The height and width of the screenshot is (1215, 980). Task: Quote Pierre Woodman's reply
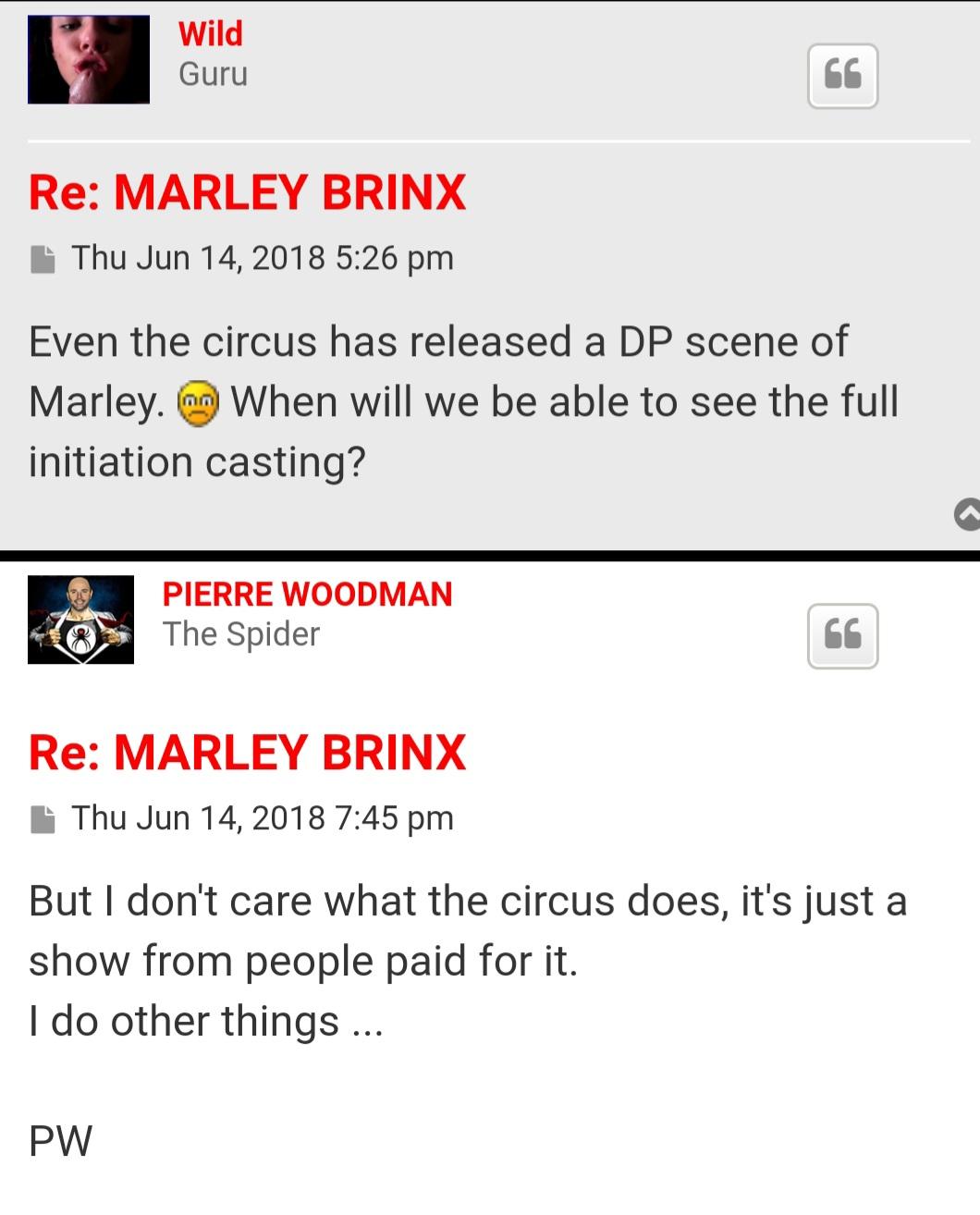842,636
